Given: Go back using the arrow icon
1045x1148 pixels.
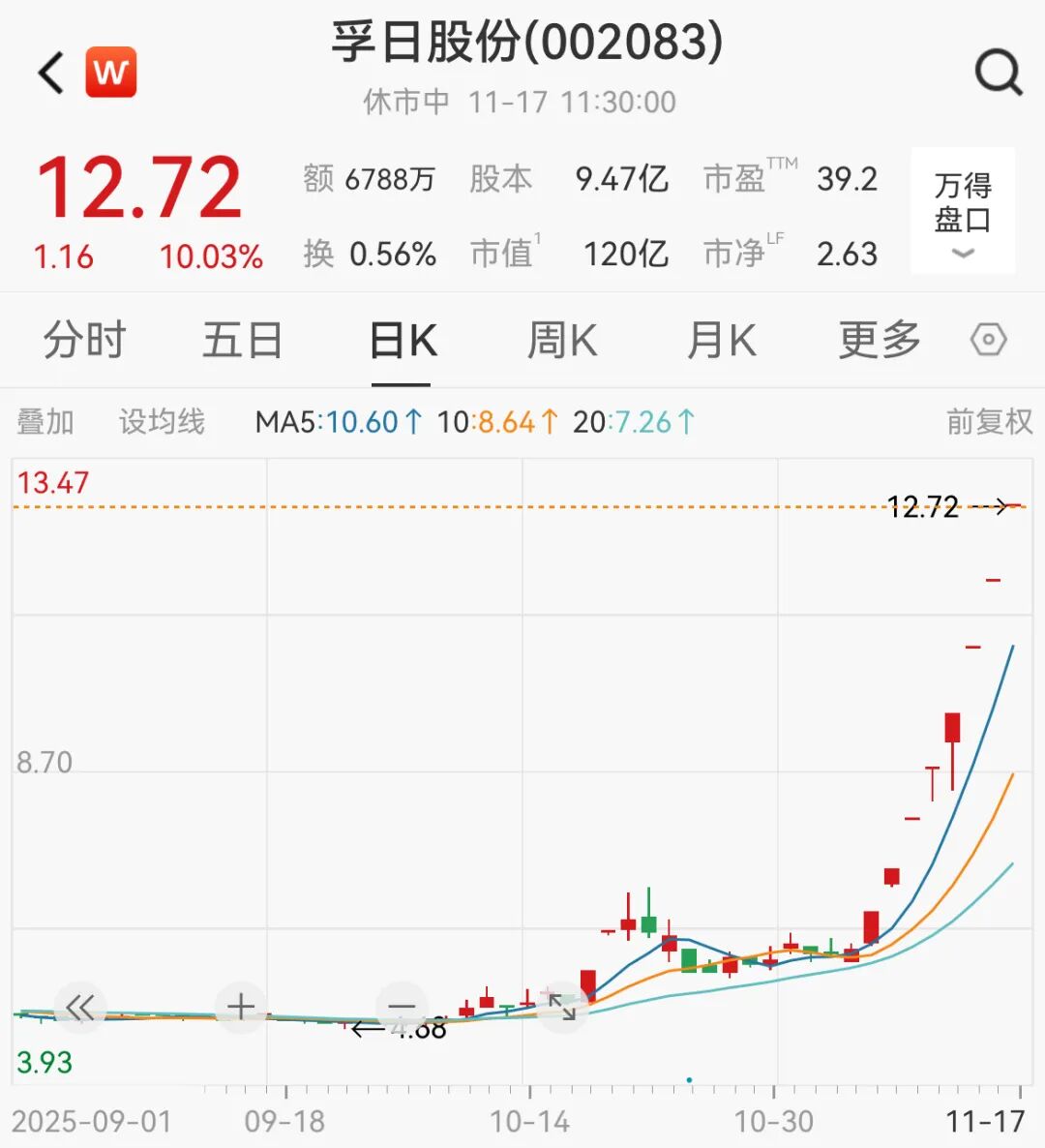Looking at the screenshot, I should (51, 74).
